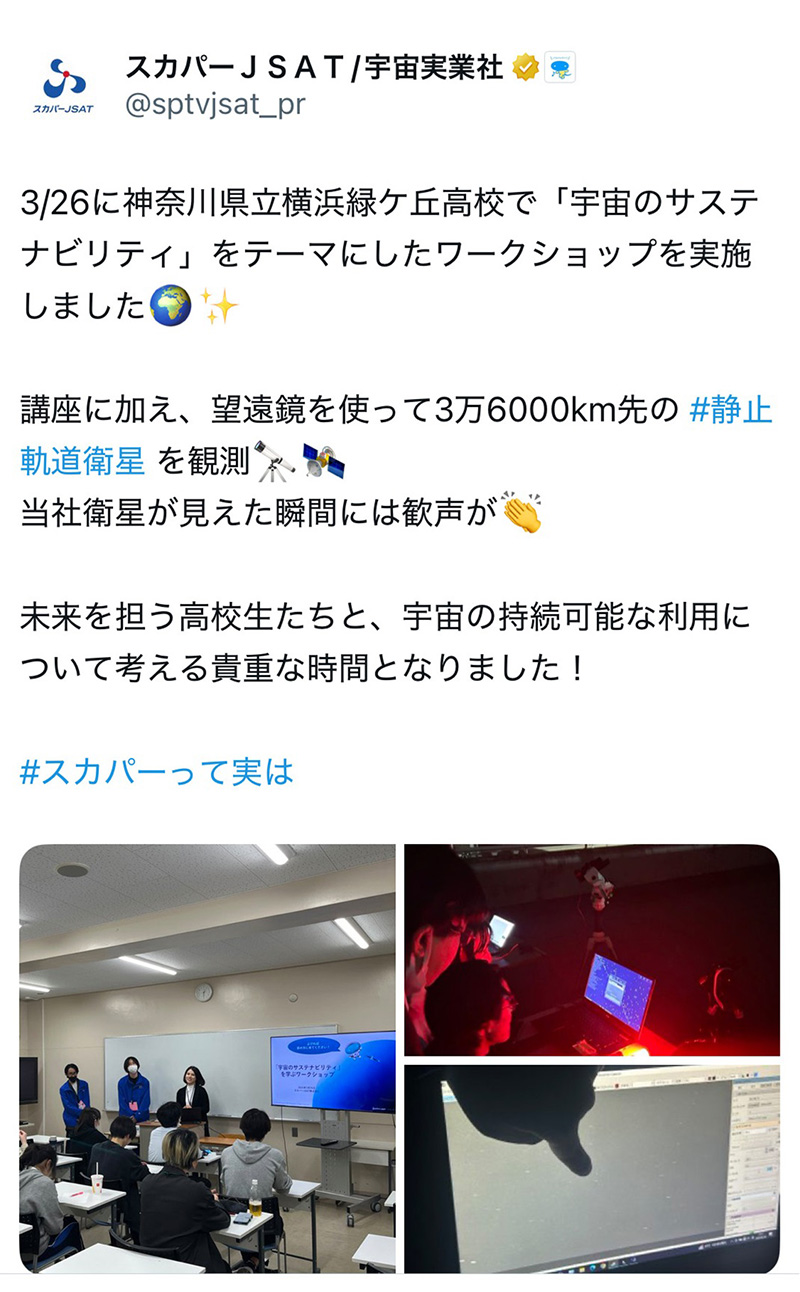Viewport: 800px width, 1292px height.
Task: View the classroom workshop photo
Action: 207,1058
